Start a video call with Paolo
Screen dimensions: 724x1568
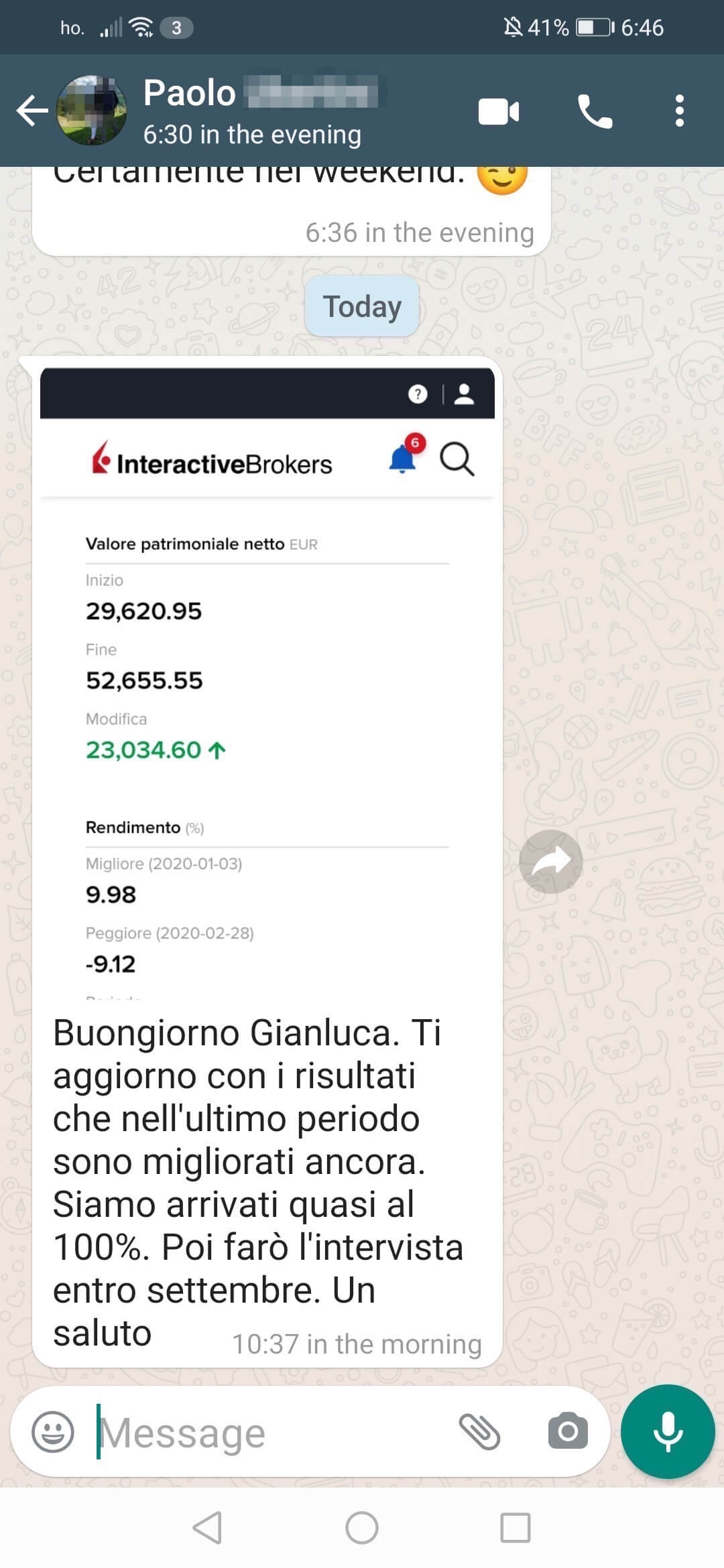[499, 111]
